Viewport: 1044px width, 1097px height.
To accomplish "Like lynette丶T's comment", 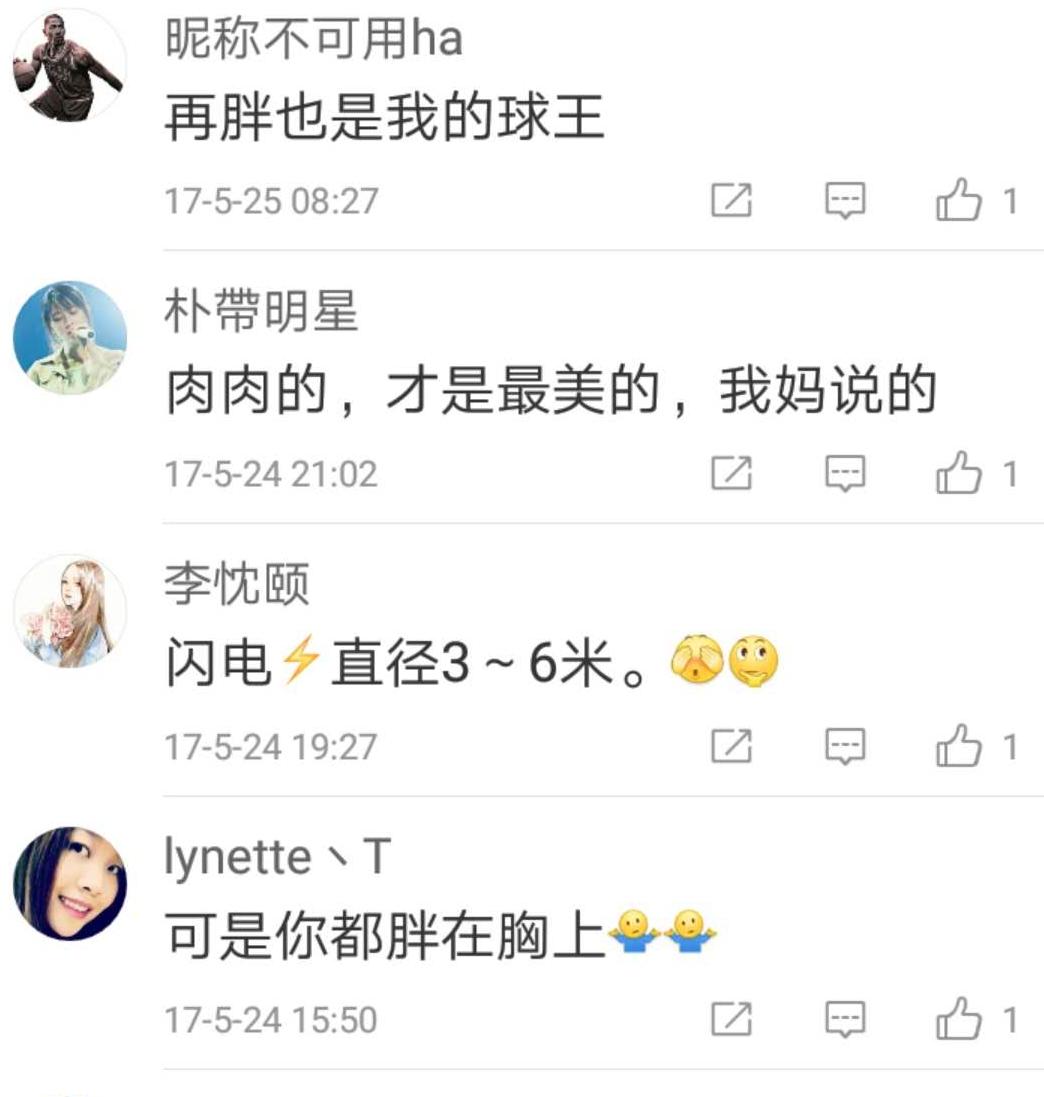I will pyautogui.click(x=960, y=1018).
